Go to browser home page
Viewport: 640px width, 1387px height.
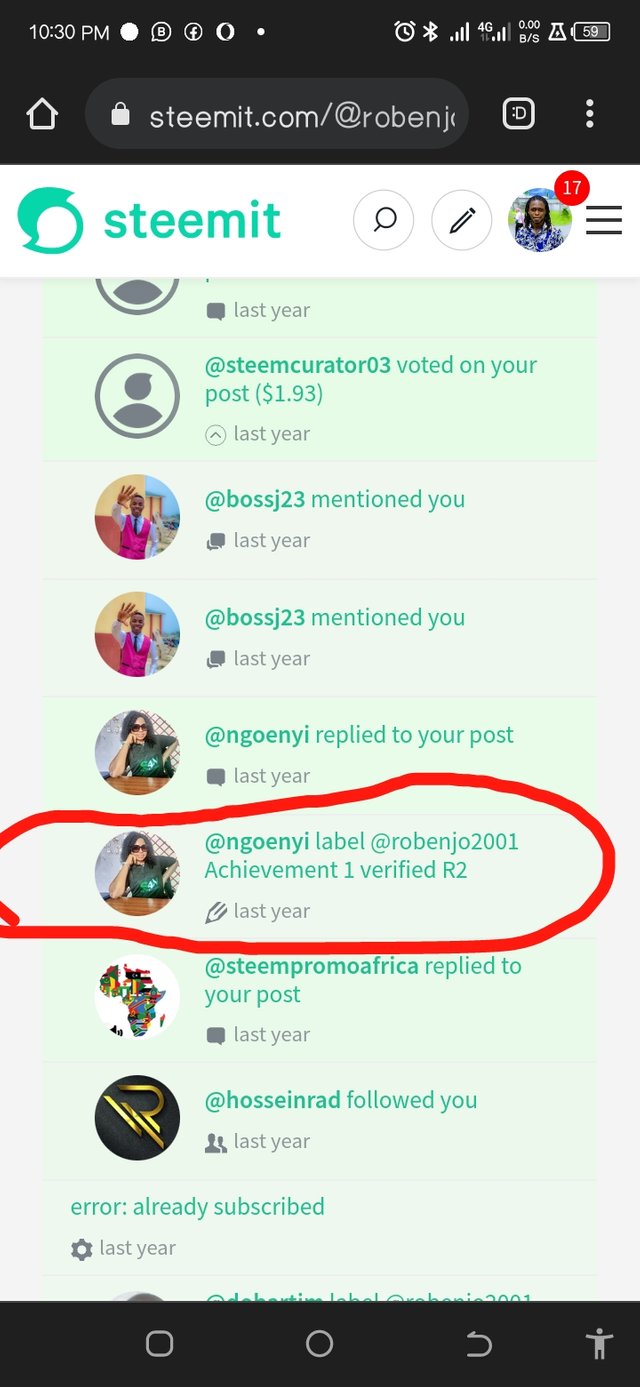42,114
